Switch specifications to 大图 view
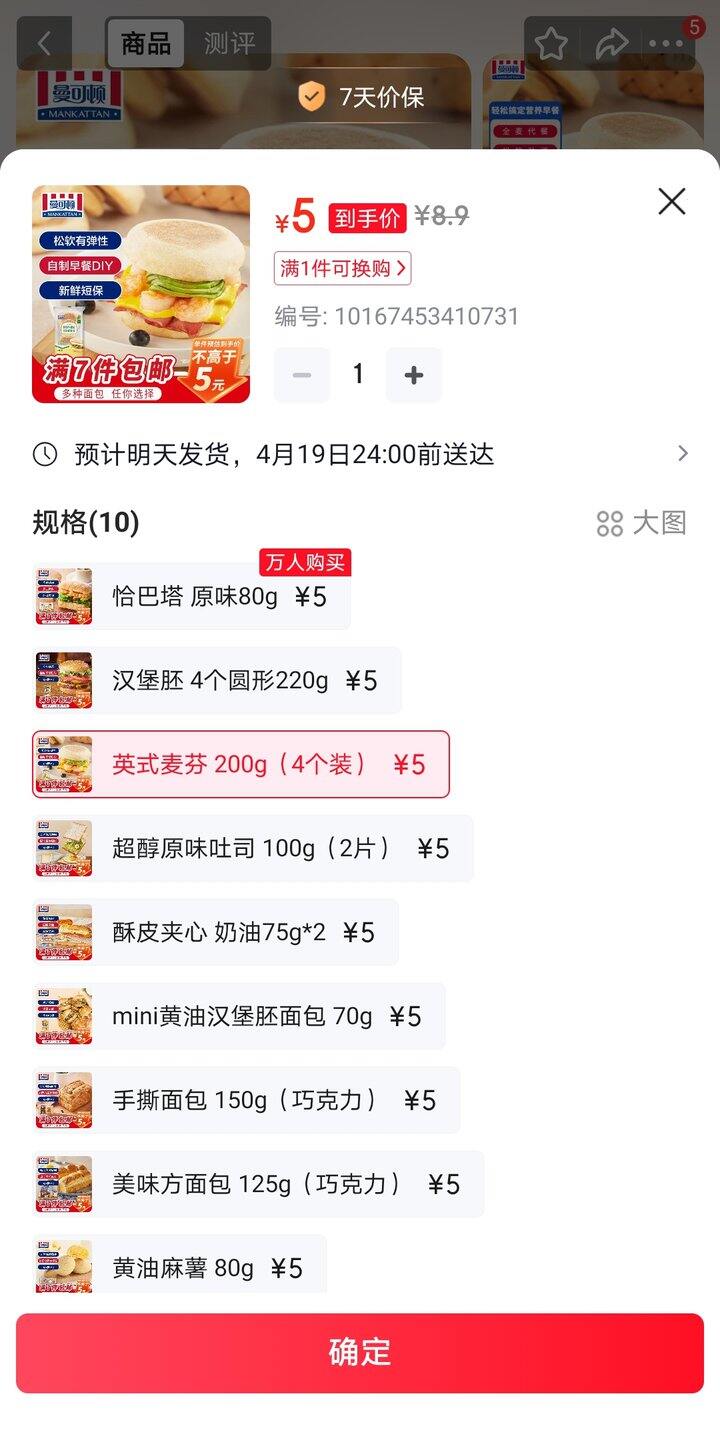720x1432 pixels. 642,523
